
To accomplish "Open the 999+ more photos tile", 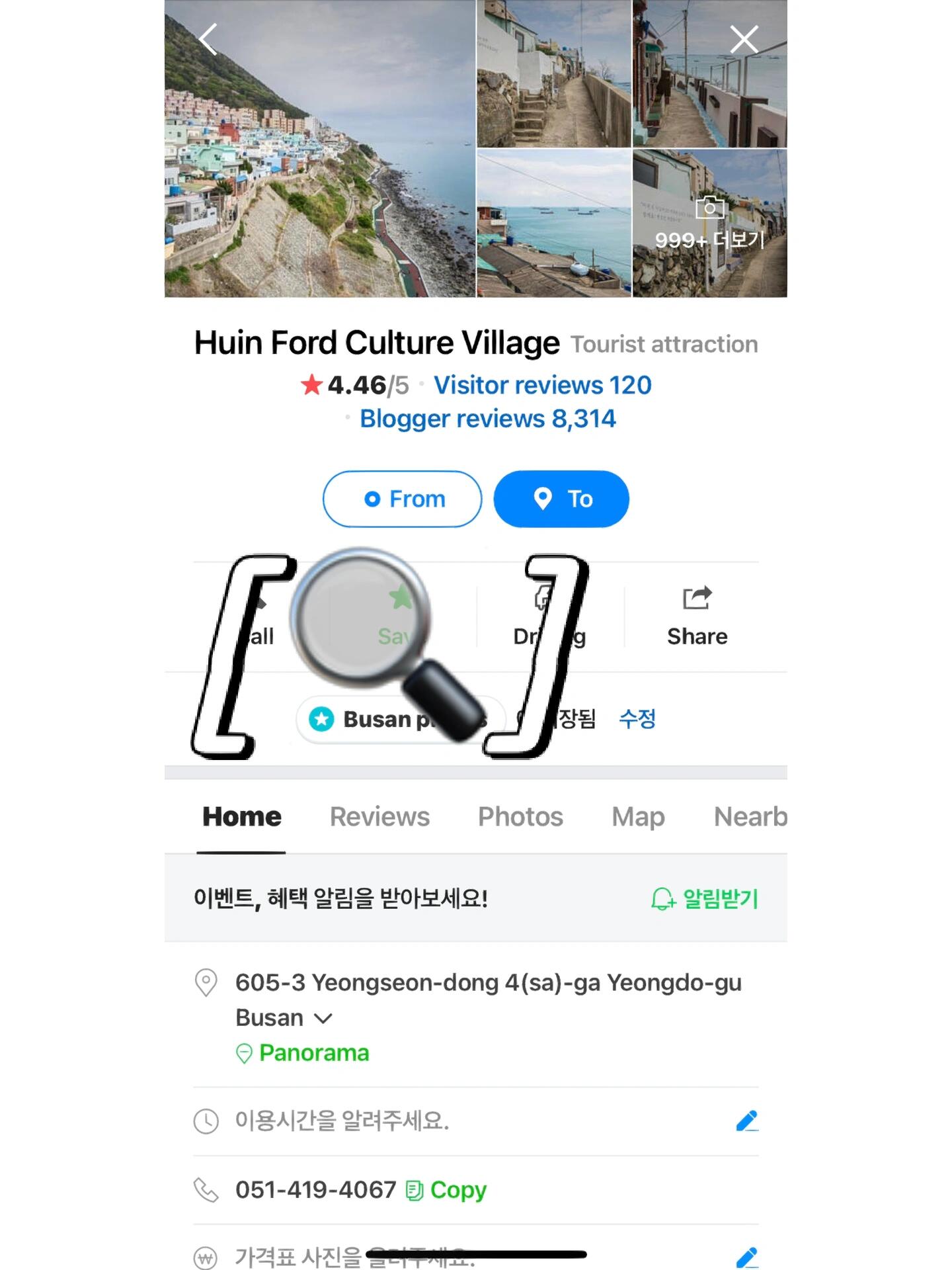I will (x=709, y=224).
